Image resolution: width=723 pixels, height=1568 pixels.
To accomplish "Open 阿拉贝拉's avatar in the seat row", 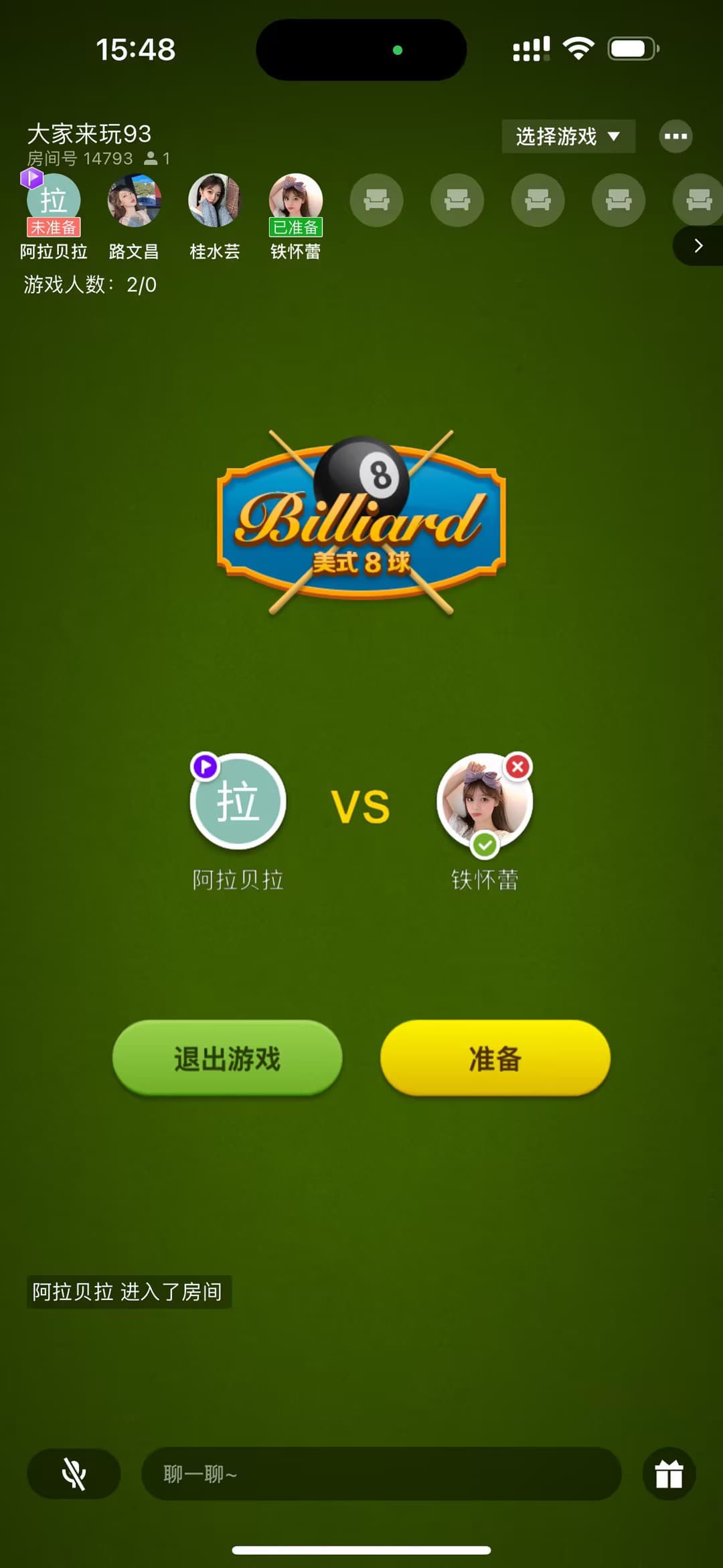I will pyautogui.click(x=54, y=199).
